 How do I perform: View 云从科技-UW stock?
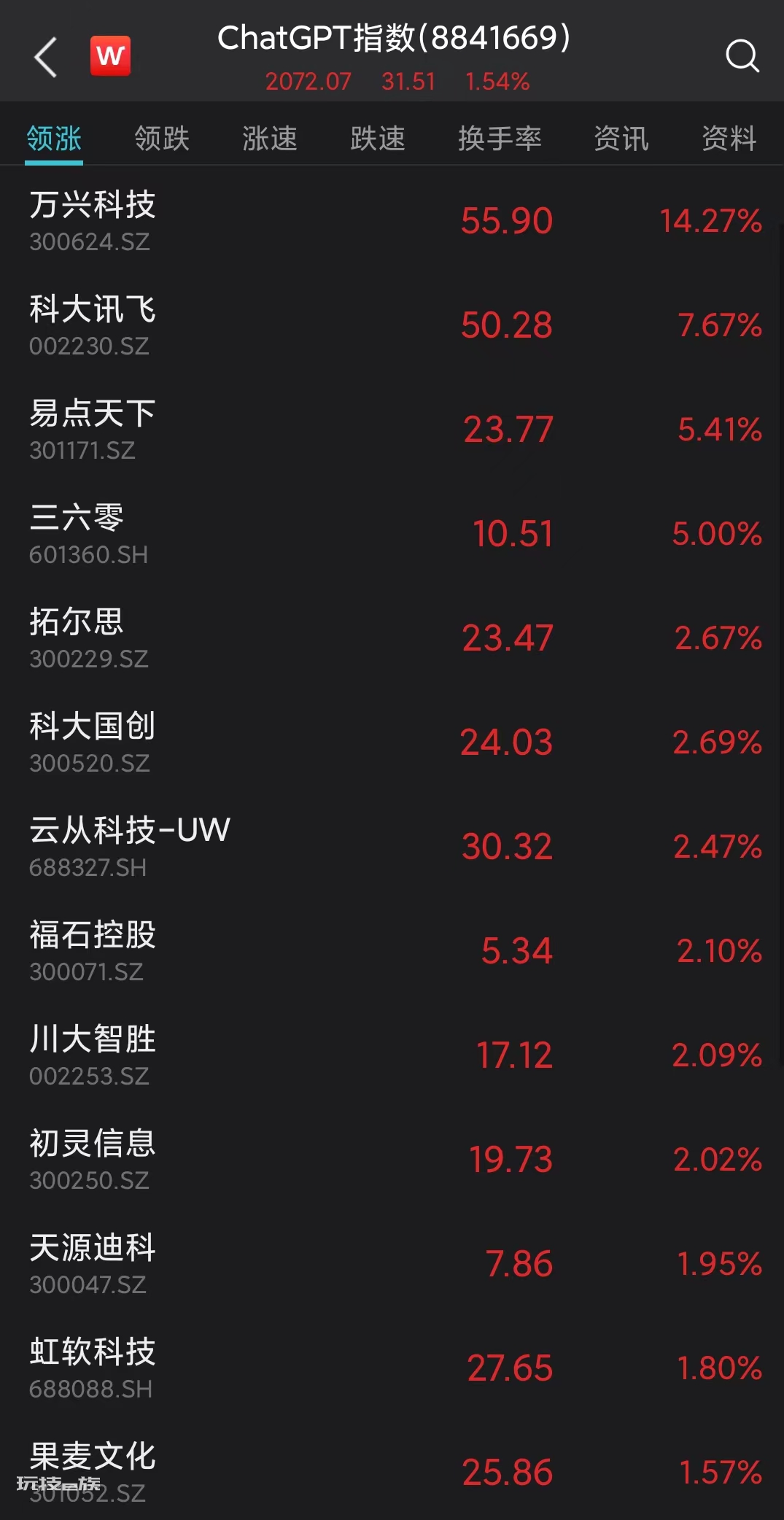point(392,847)
